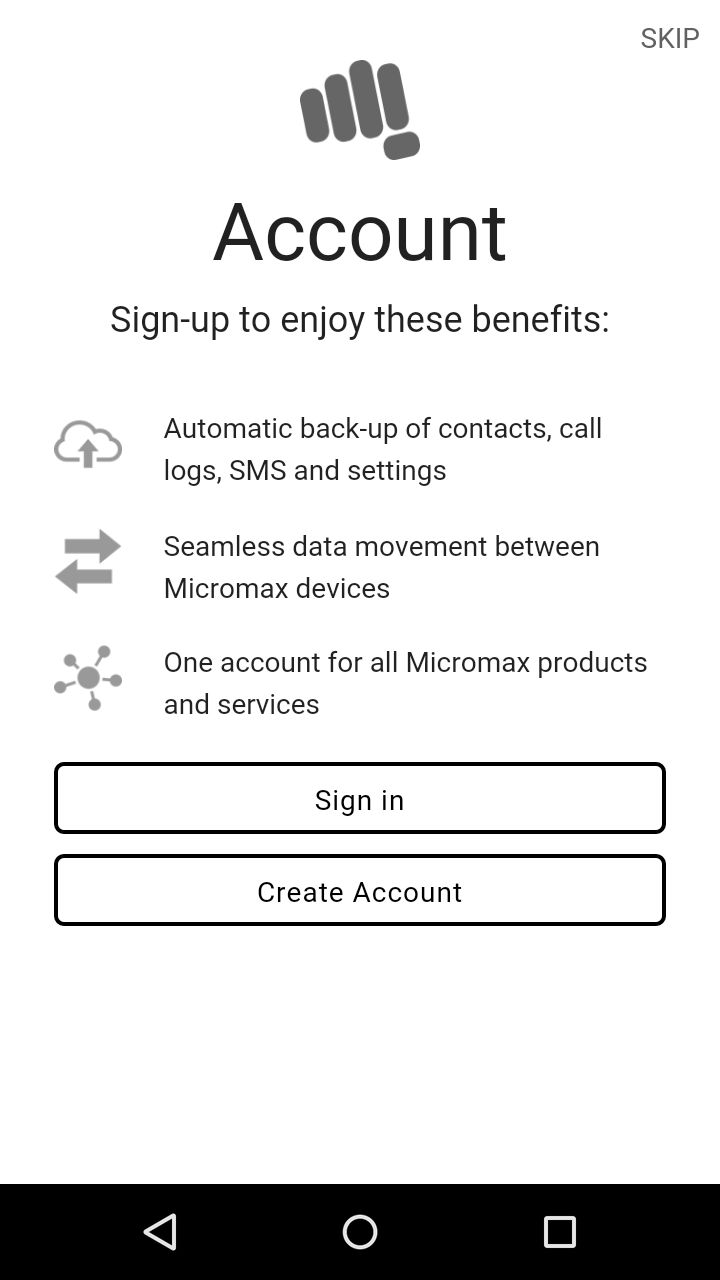The width and height of the screenshot is (720, 1280).
Task: Tap the Sign in button
Action: coord(360,798)
